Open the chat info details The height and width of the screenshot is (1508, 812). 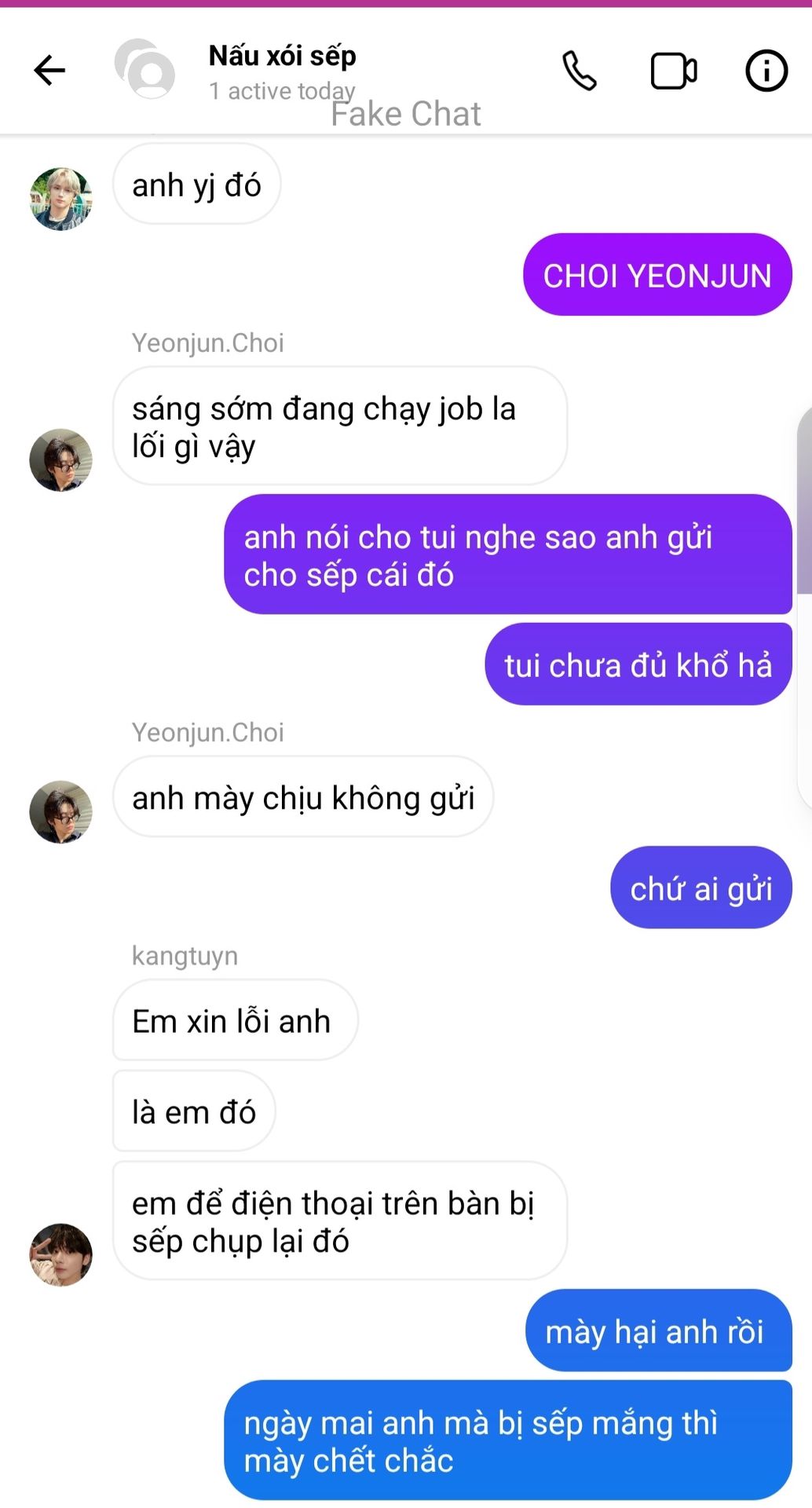tap(766, 71)
